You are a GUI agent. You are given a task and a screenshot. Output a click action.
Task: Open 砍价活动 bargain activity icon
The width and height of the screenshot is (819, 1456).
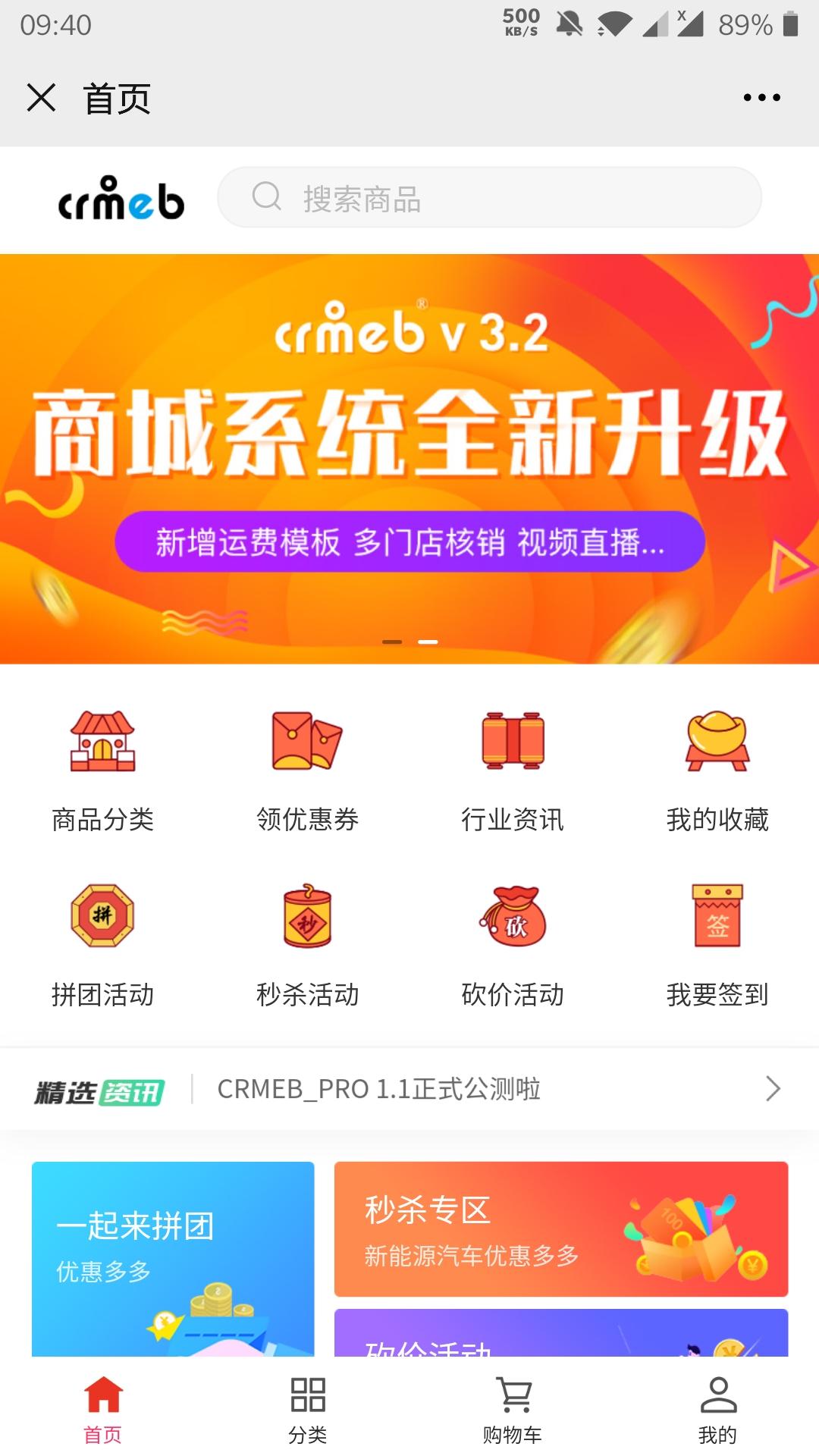(512, 944)
